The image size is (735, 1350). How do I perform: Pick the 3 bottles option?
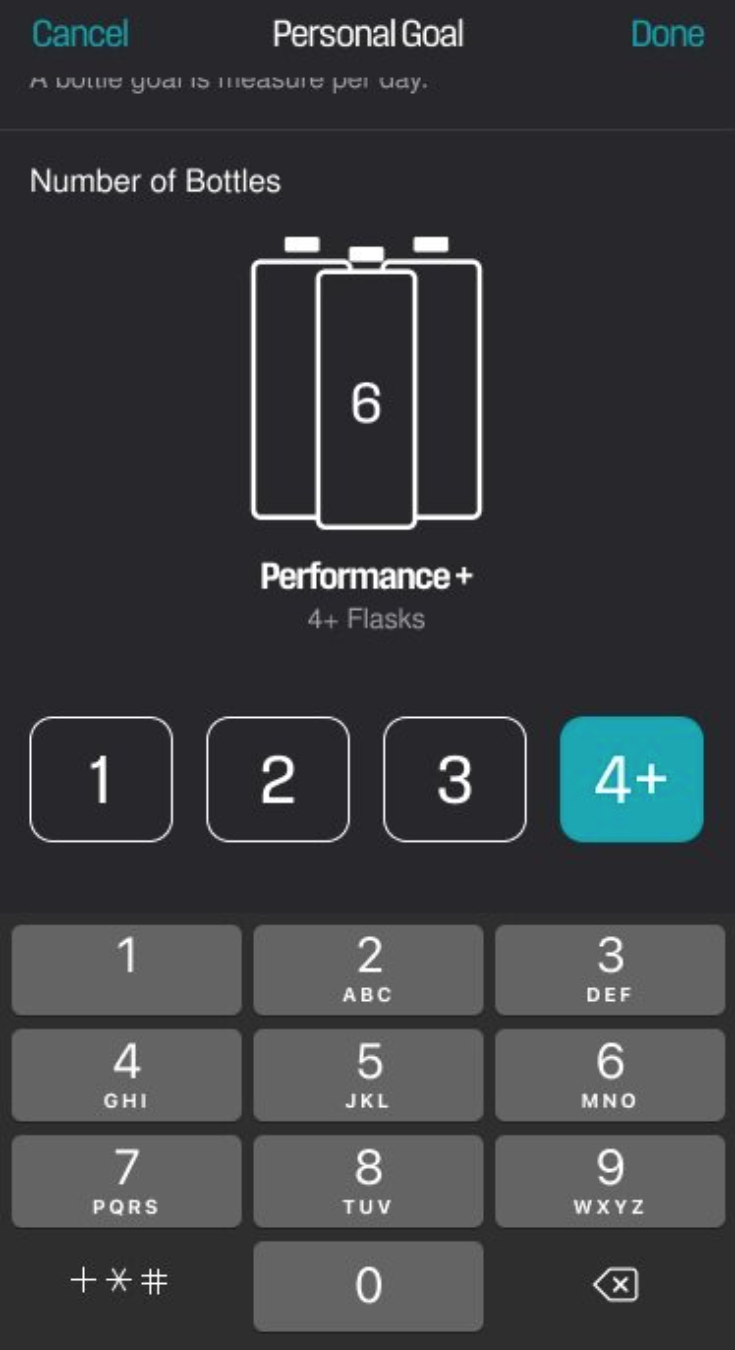455,779
